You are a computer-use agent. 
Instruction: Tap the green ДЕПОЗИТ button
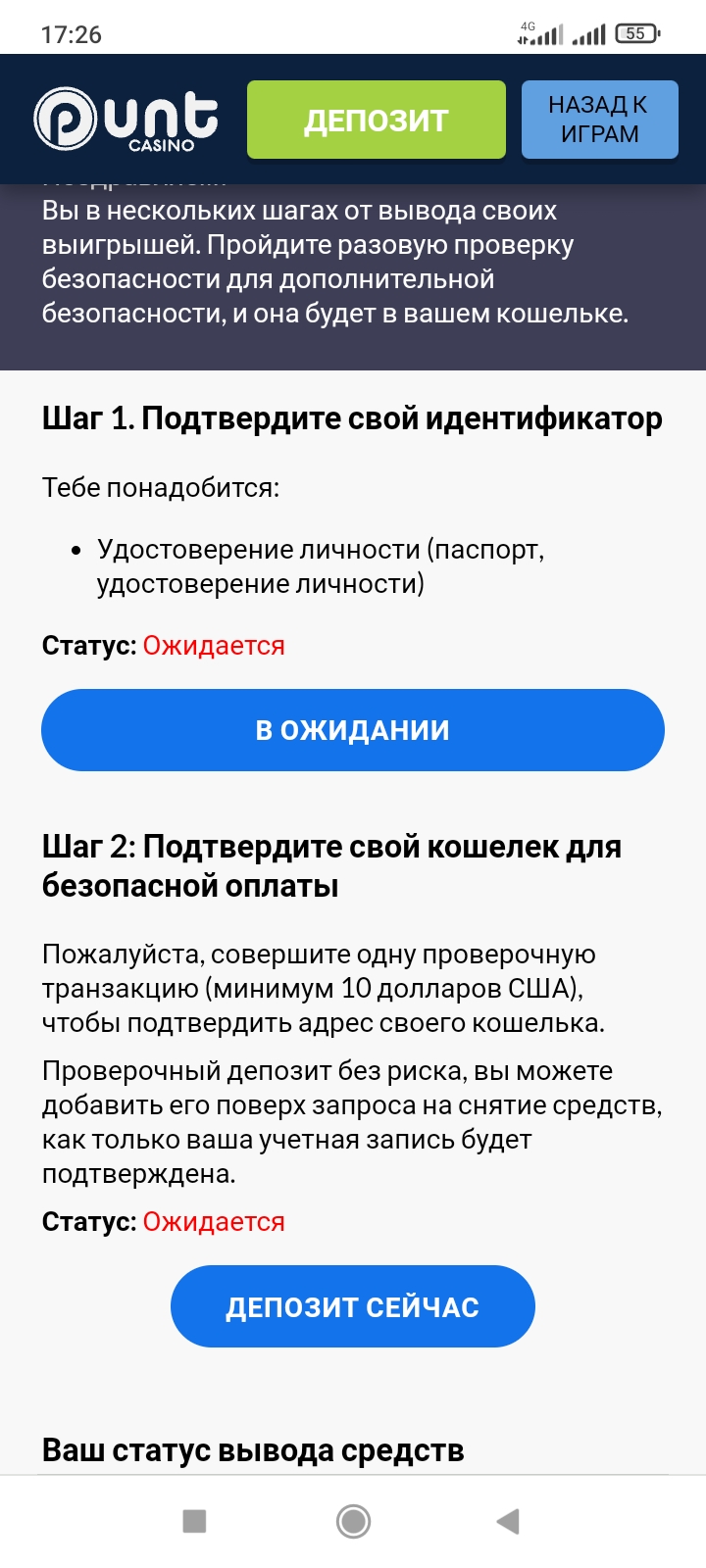tap(376, 120)
